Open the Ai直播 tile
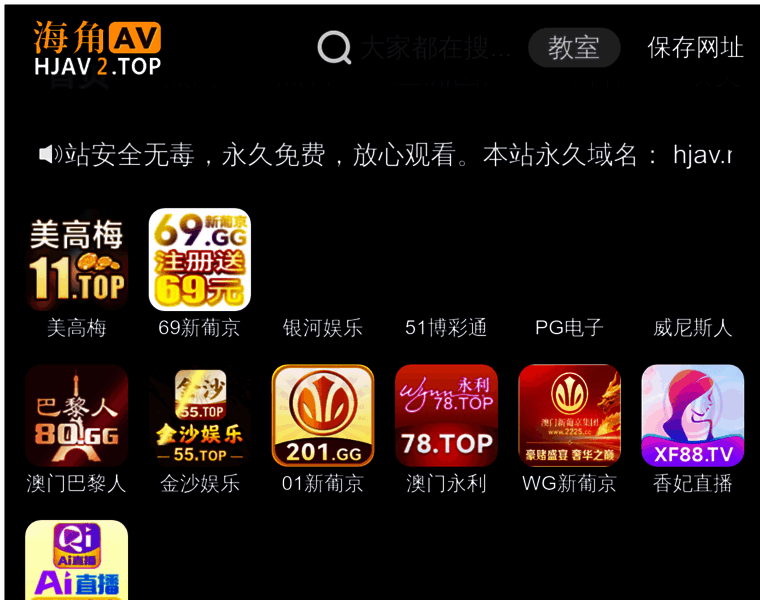Viewport: 760px width, 600px height. 77,560
